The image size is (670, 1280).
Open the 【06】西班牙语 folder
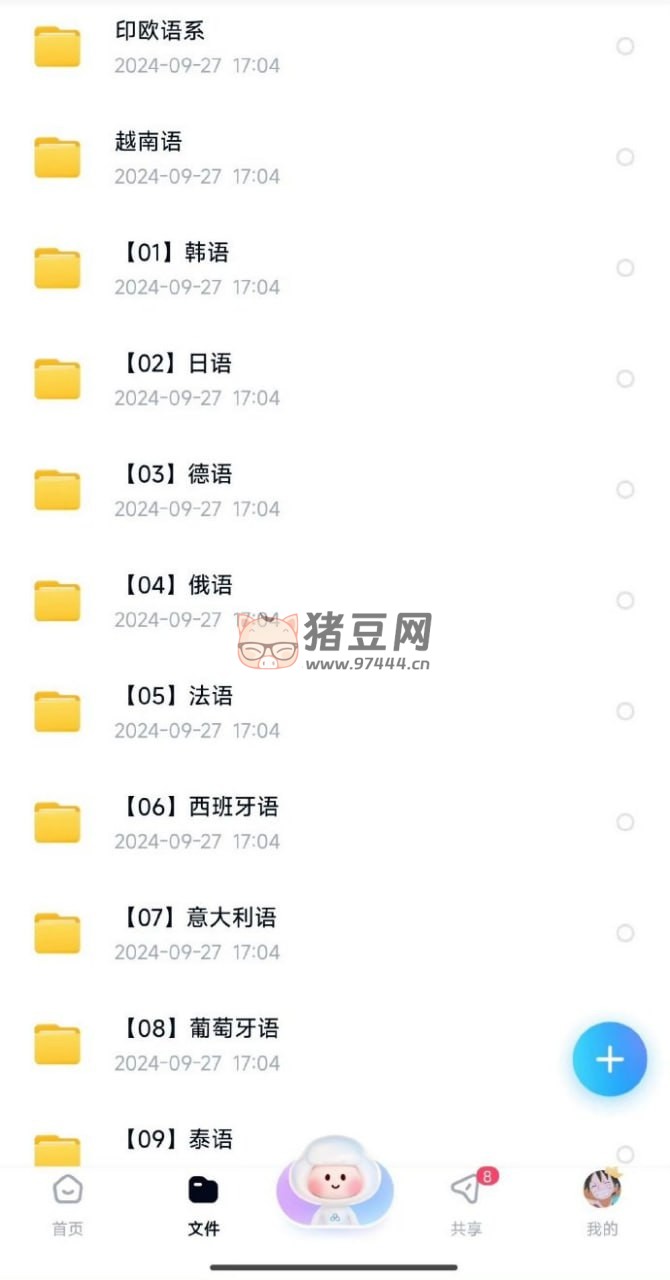pos(200,823)
